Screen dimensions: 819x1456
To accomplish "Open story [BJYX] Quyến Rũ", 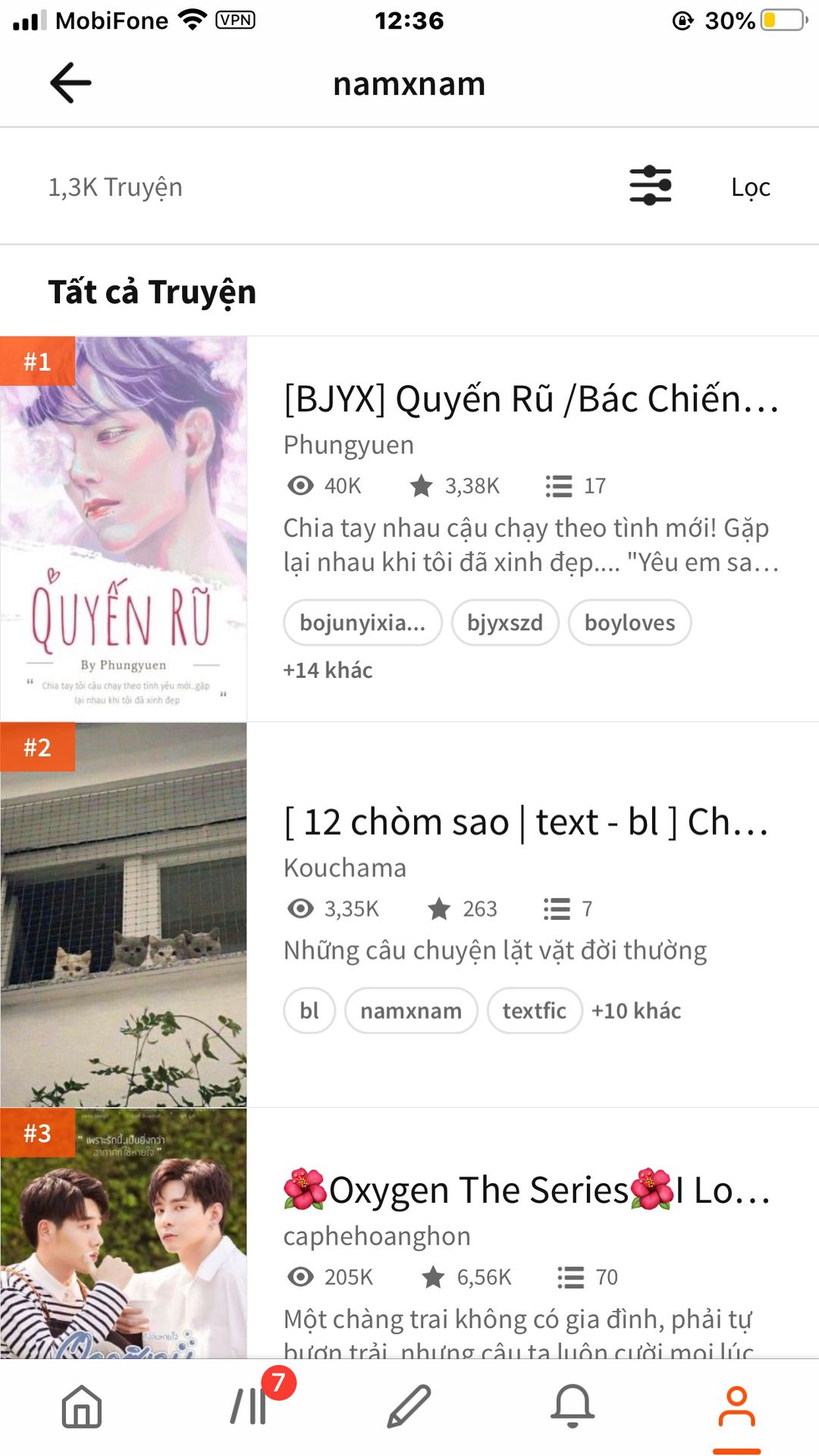I will [x=531, y=400].
